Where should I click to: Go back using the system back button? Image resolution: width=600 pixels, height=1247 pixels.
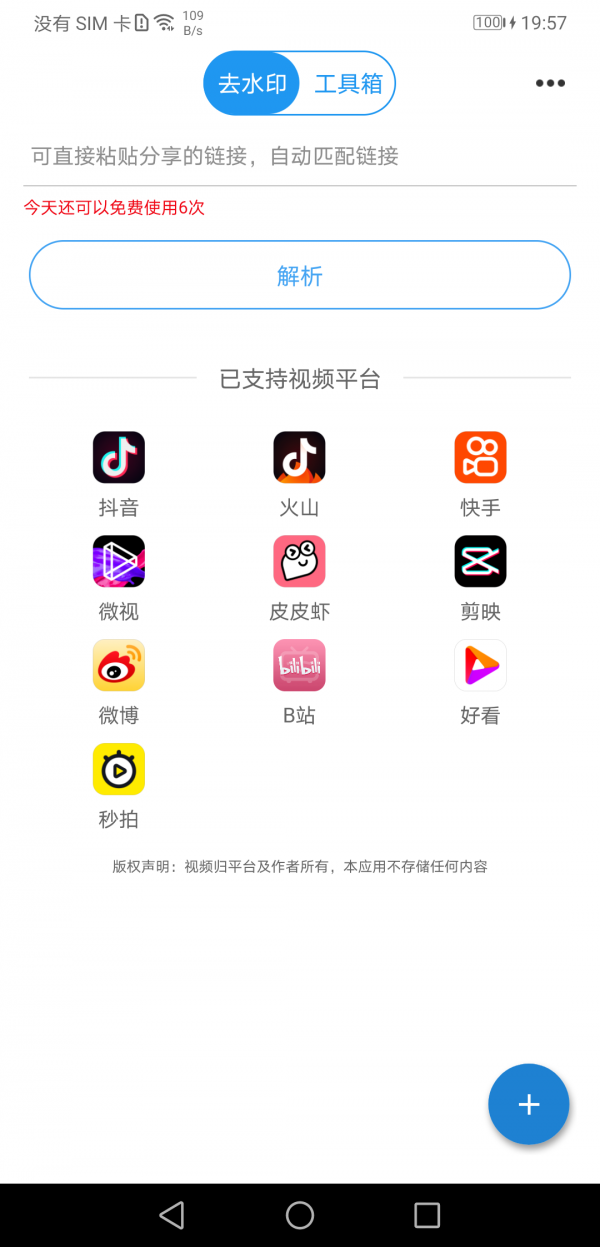[x=172, y=1215]
